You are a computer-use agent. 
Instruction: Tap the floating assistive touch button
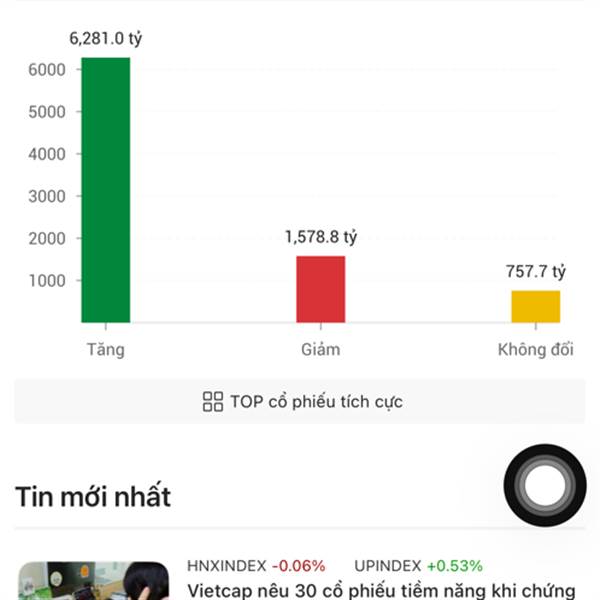545,485
